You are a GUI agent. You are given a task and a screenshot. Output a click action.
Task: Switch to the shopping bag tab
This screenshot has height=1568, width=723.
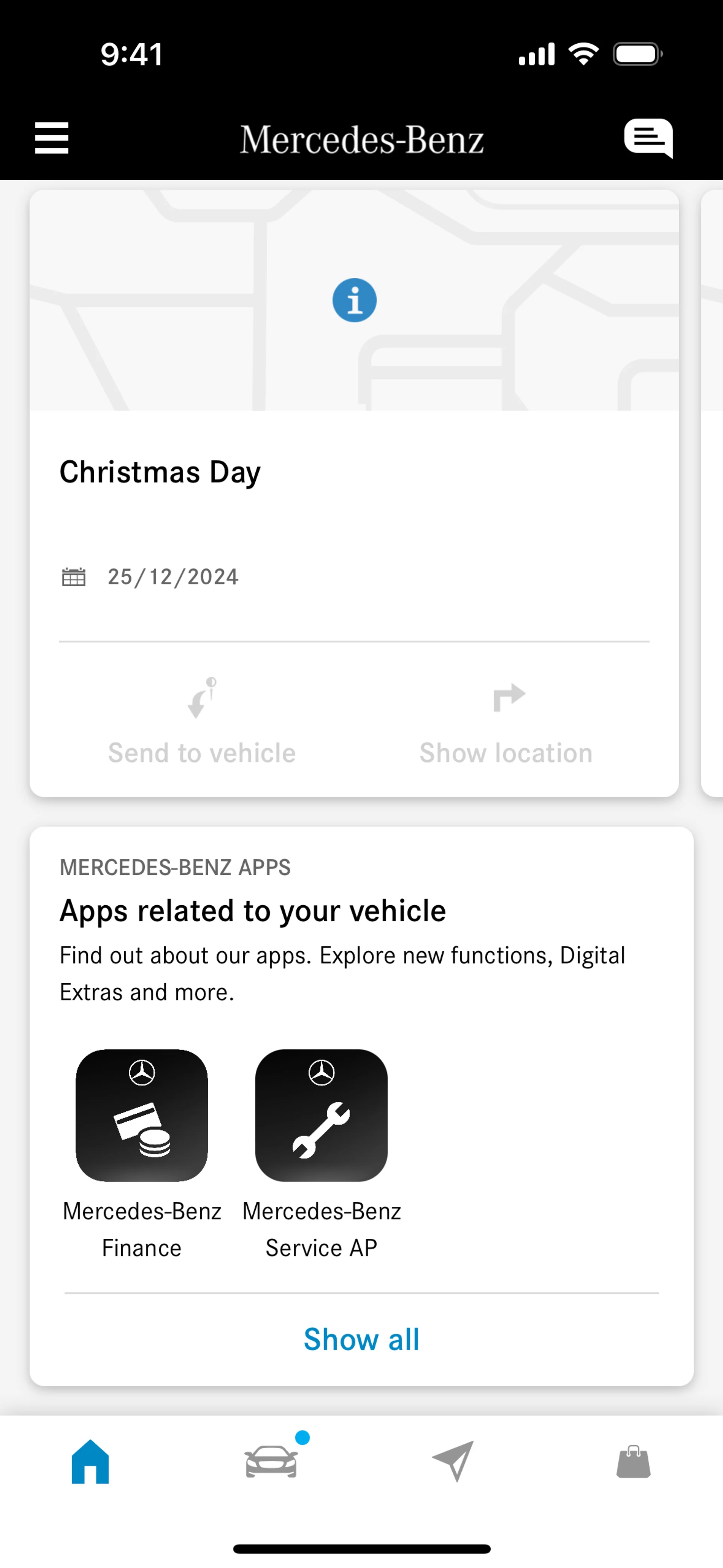coord(633,1462)
